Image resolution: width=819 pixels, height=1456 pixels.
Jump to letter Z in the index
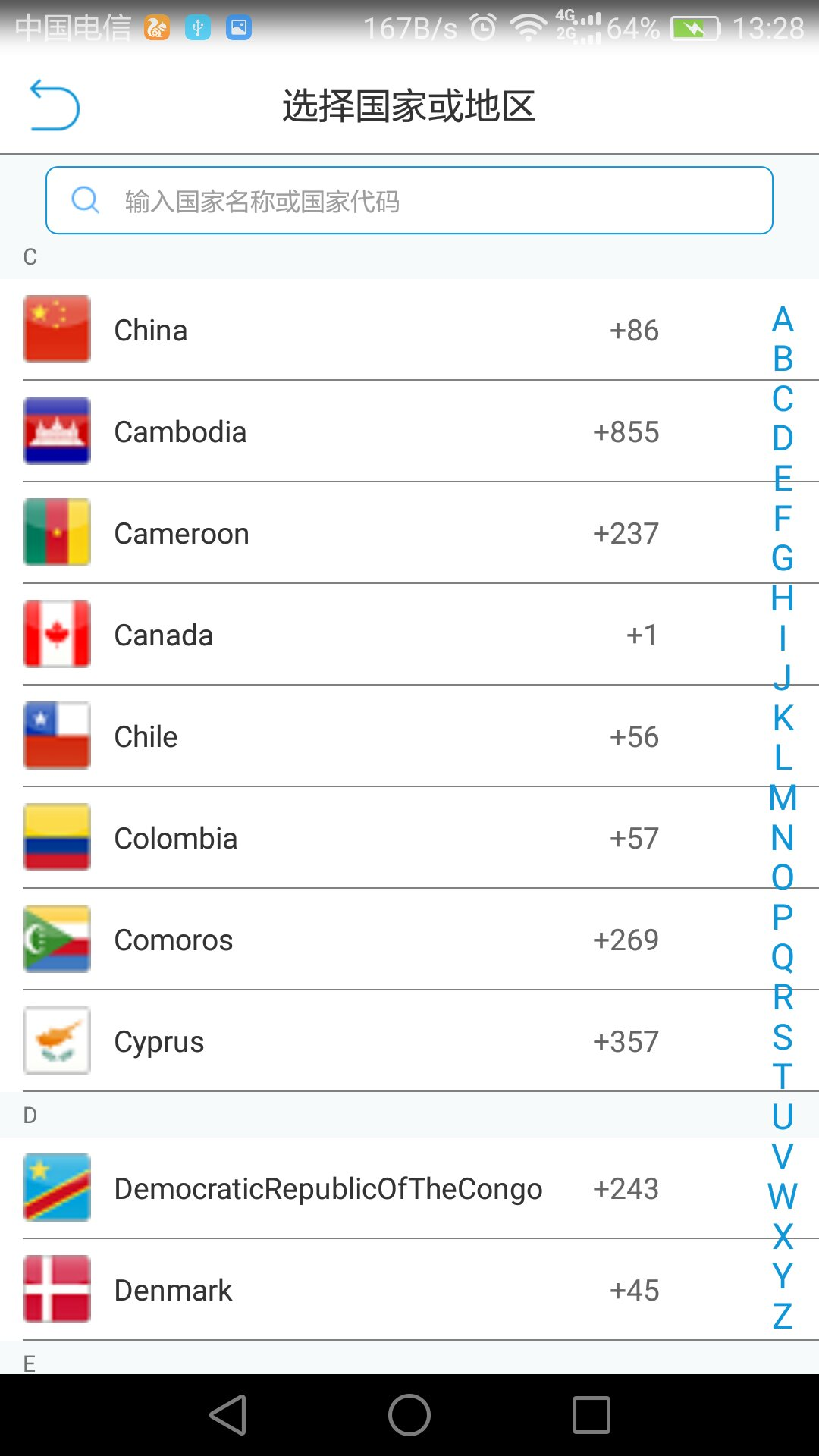(783, 1316)
